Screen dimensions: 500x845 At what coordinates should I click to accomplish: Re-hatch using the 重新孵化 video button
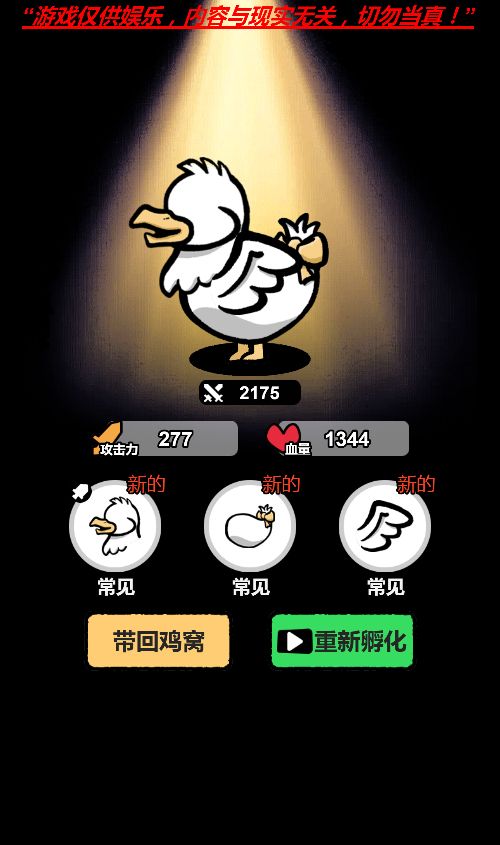(342, 641)
